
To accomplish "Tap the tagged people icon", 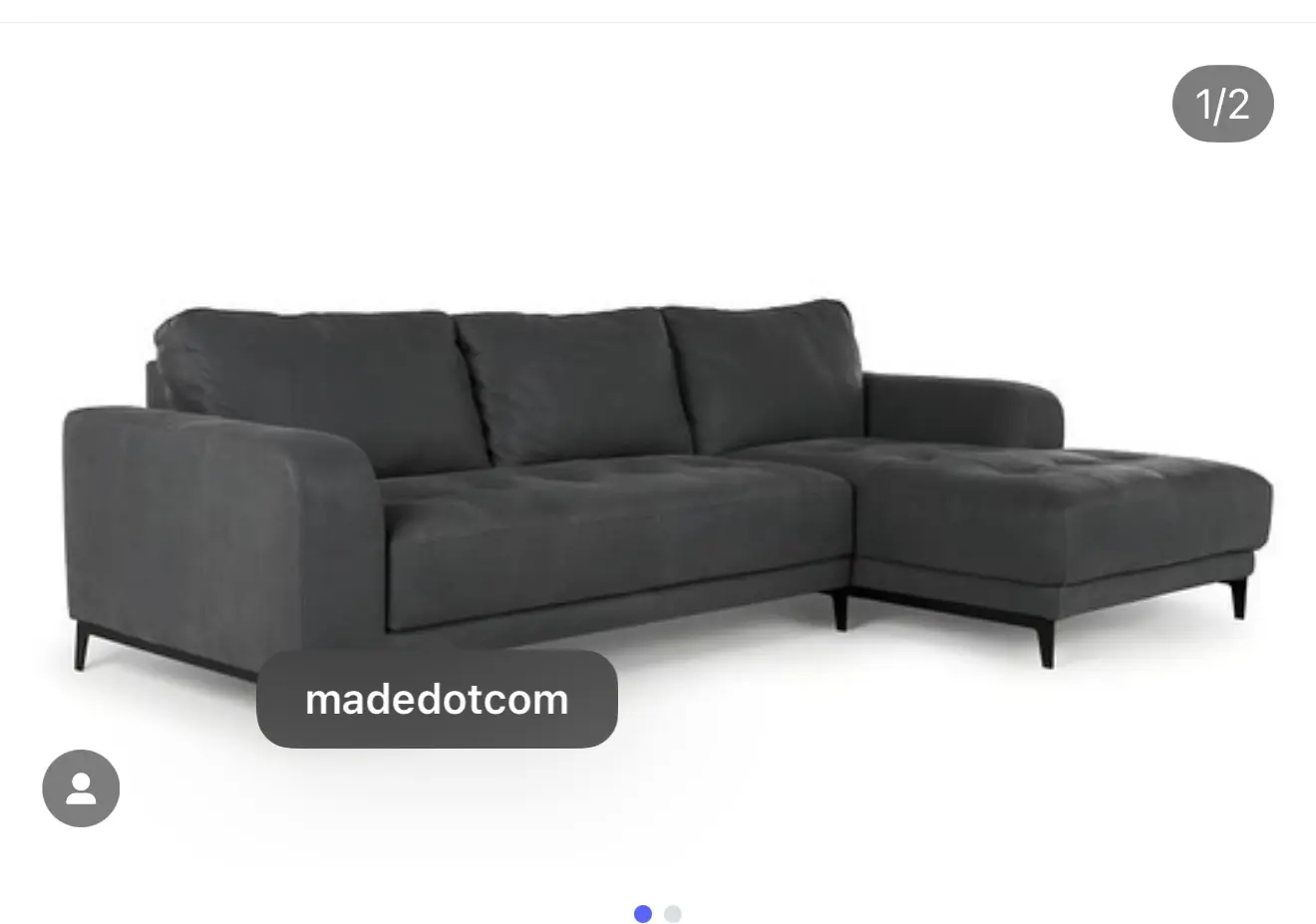I will coord(81,788).
